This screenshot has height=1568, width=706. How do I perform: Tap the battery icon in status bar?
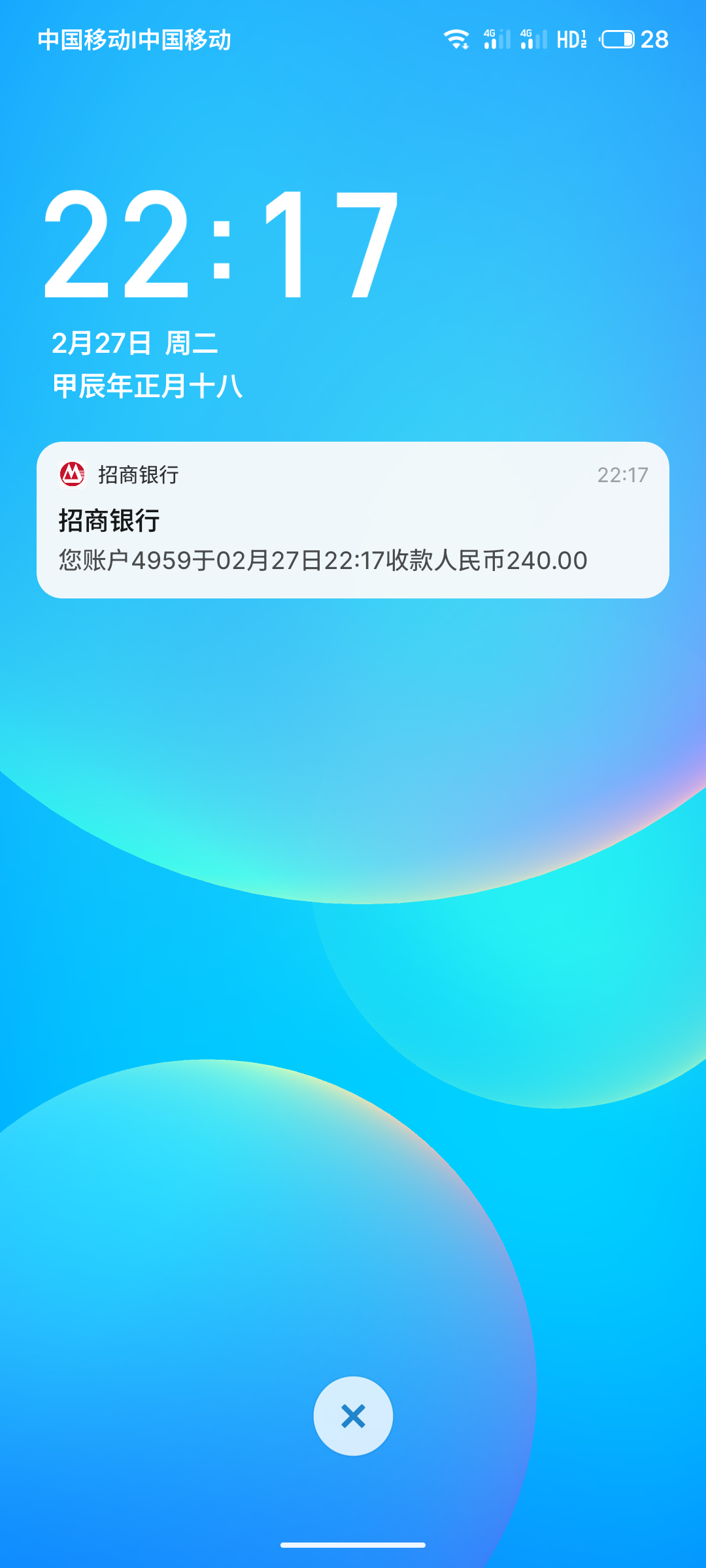point(619,39)
